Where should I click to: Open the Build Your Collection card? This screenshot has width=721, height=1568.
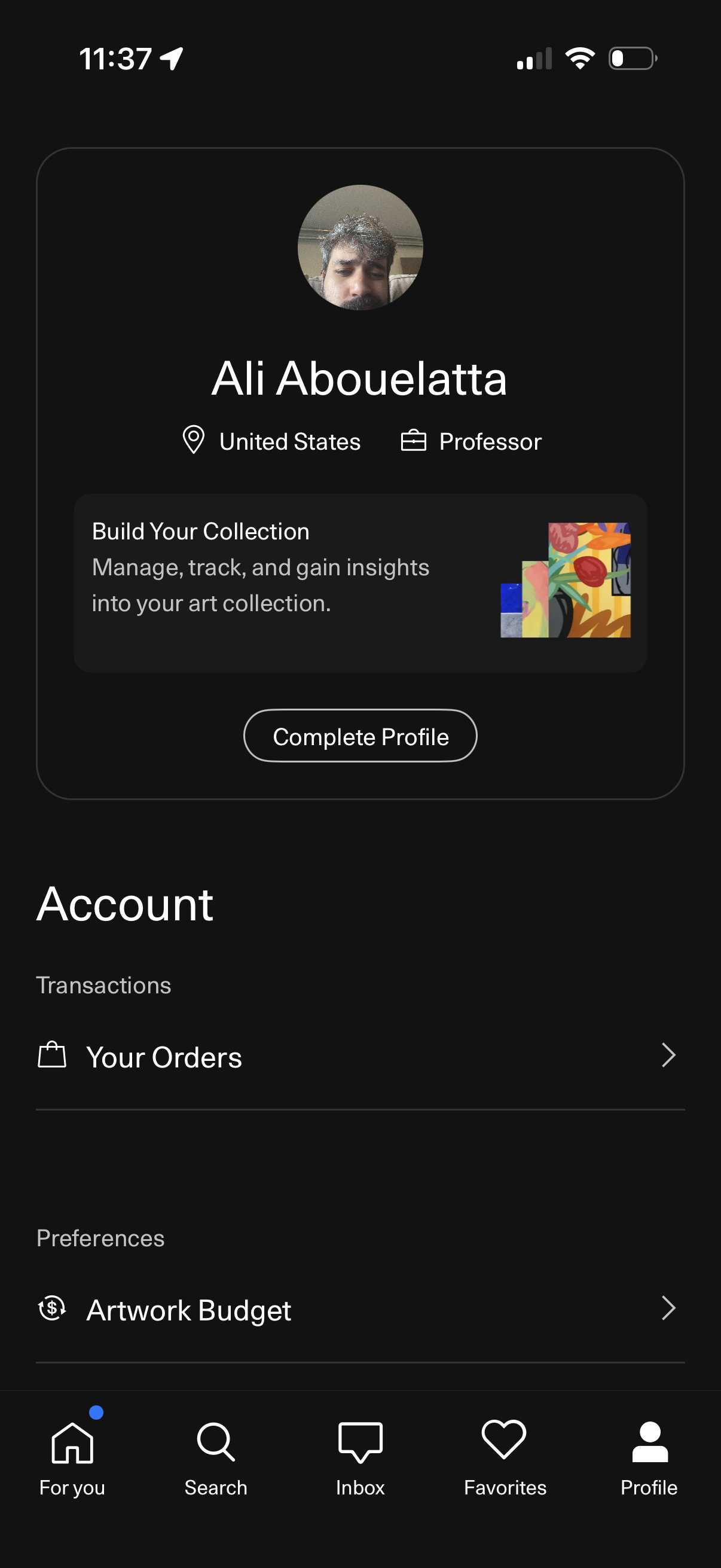point(360,581)
